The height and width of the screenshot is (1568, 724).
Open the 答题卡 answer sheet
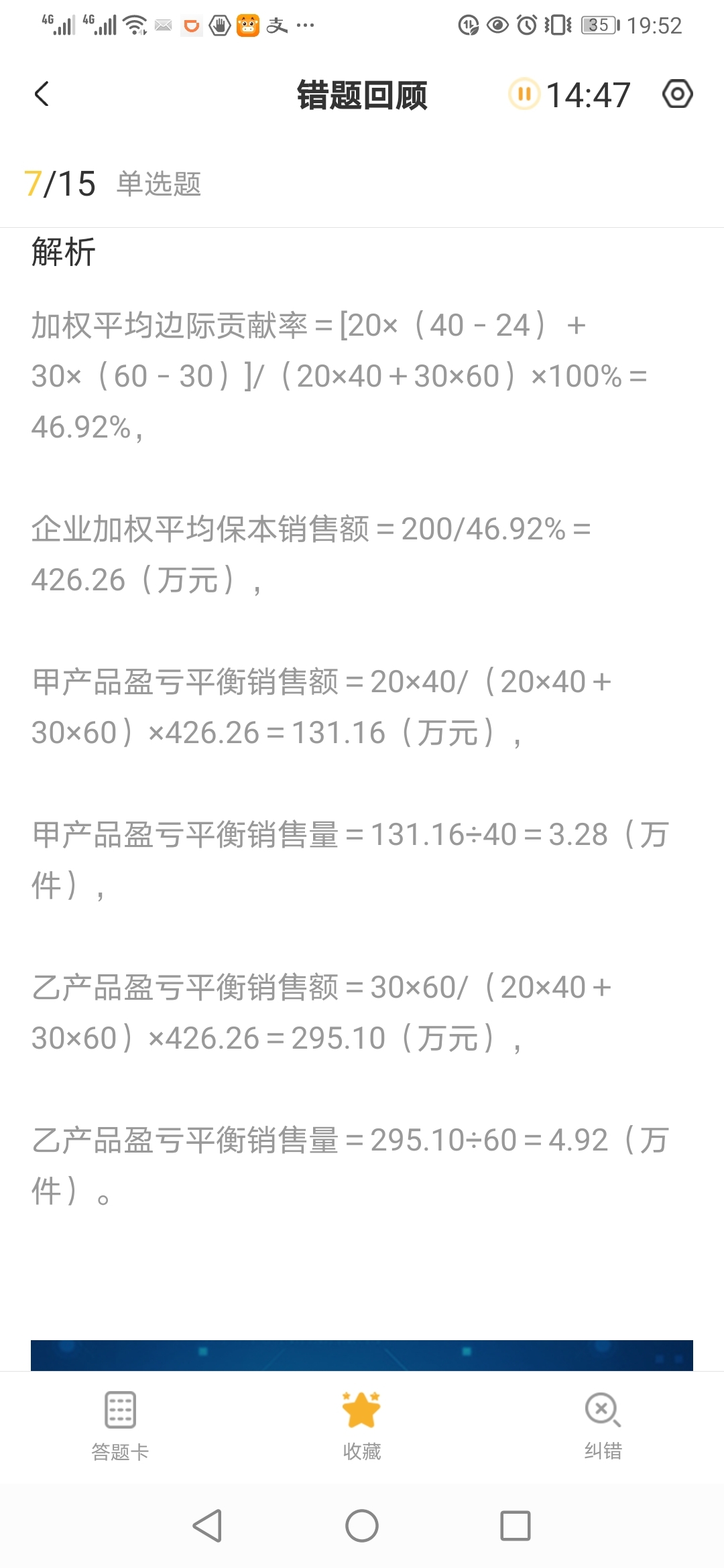[x=121, y=1423]
